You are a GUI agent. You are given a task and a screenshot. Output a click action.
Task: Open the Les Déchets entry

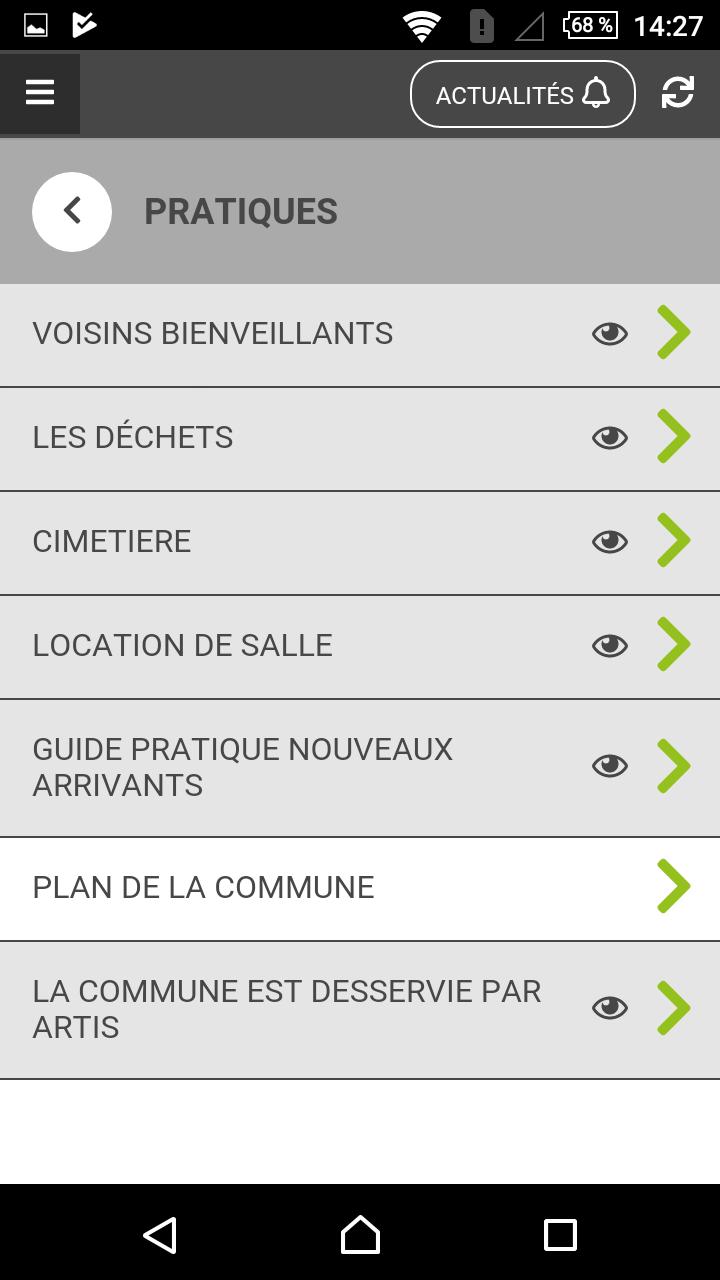300,438
